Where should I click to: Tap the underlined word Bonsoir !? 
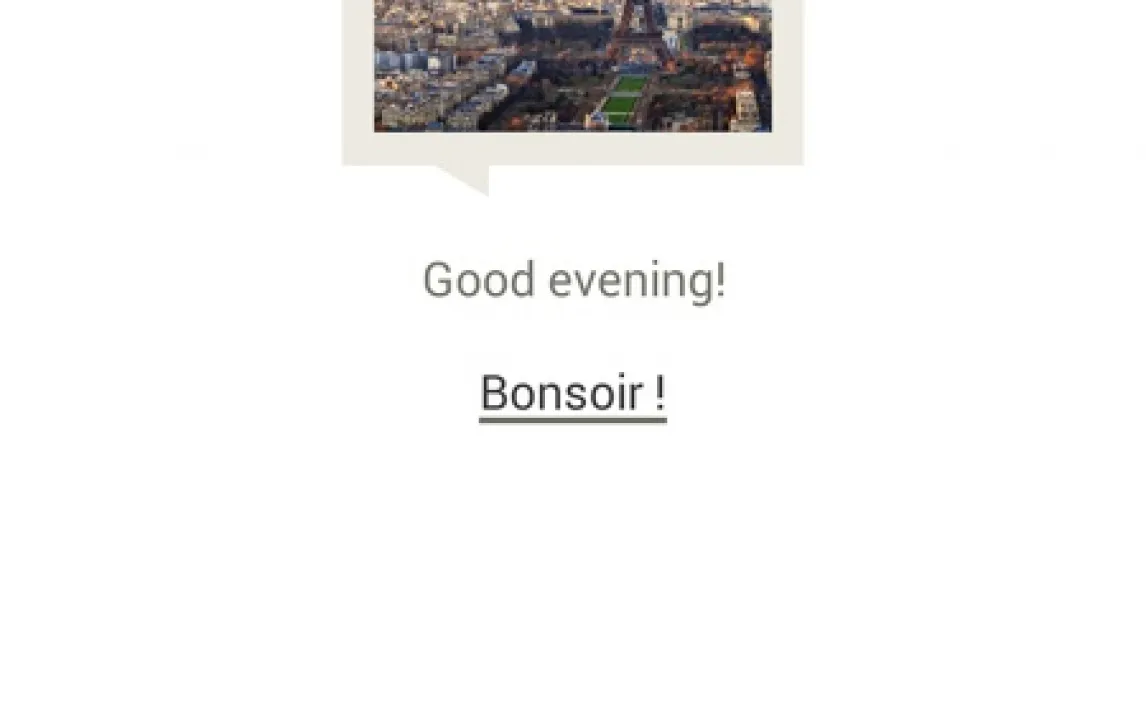coord(572,393)
